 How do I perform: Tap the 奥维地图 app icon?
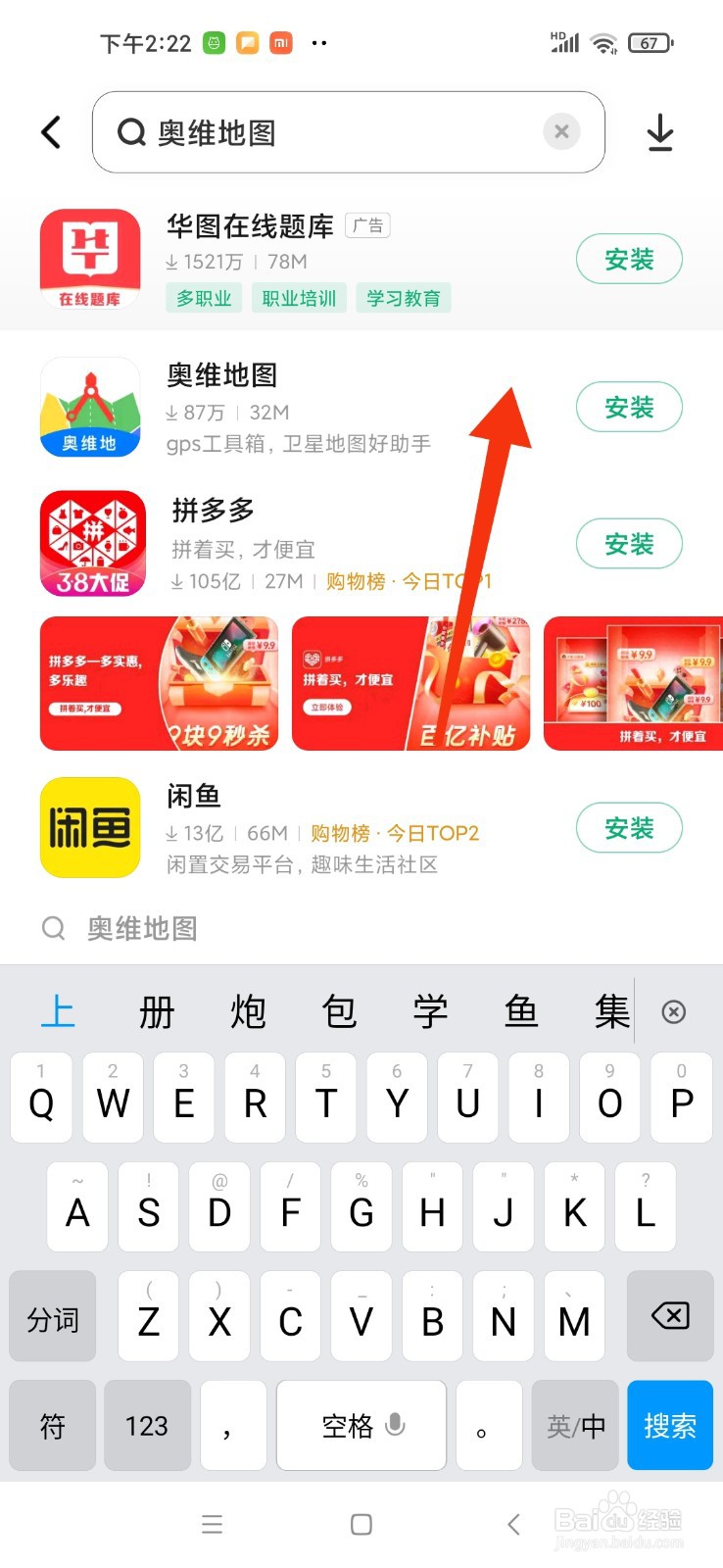[90, 407]
